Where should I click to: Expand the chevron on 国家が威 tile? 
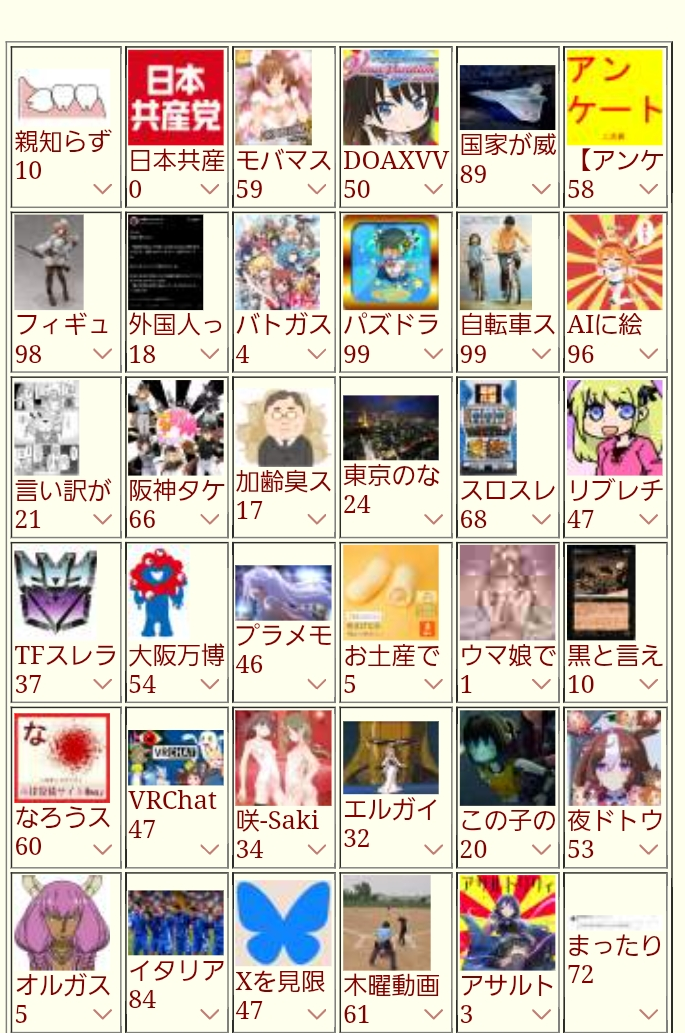click(541, 189)
